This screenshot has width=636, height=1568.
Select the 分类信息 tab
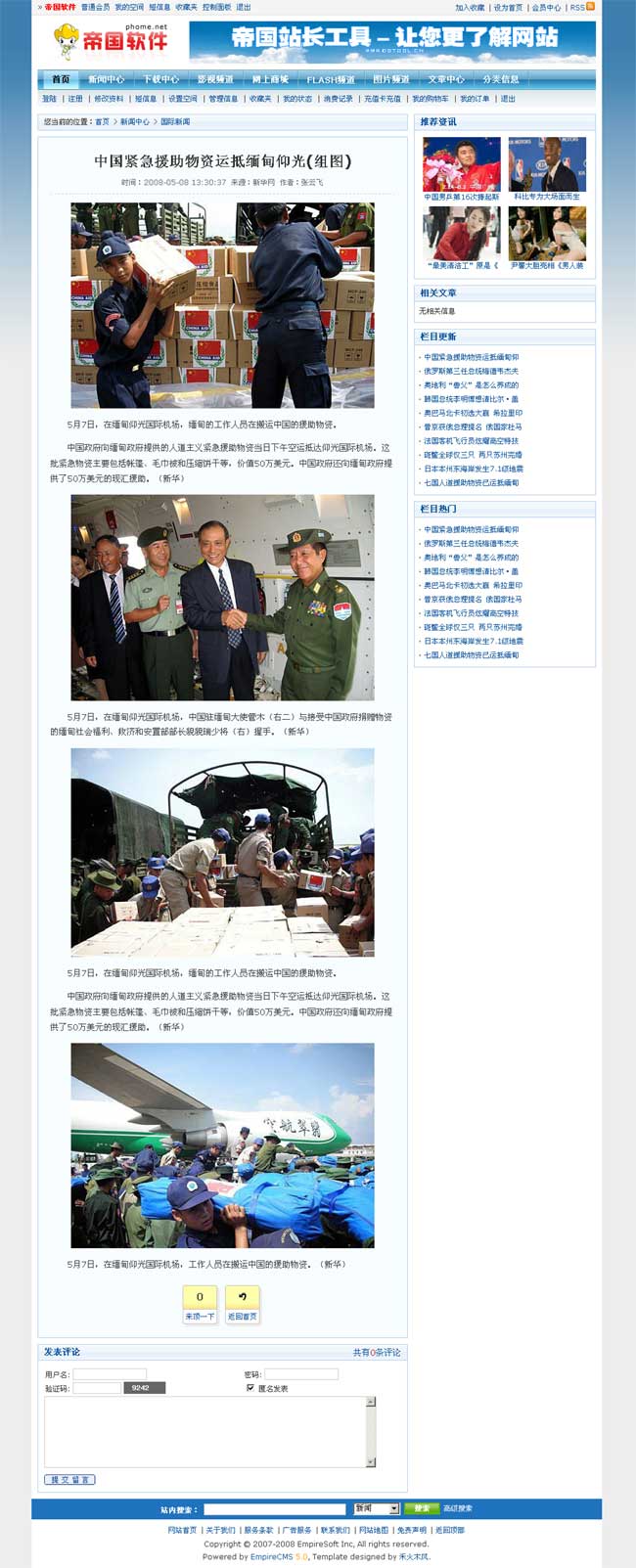click(x=500, y=79)
